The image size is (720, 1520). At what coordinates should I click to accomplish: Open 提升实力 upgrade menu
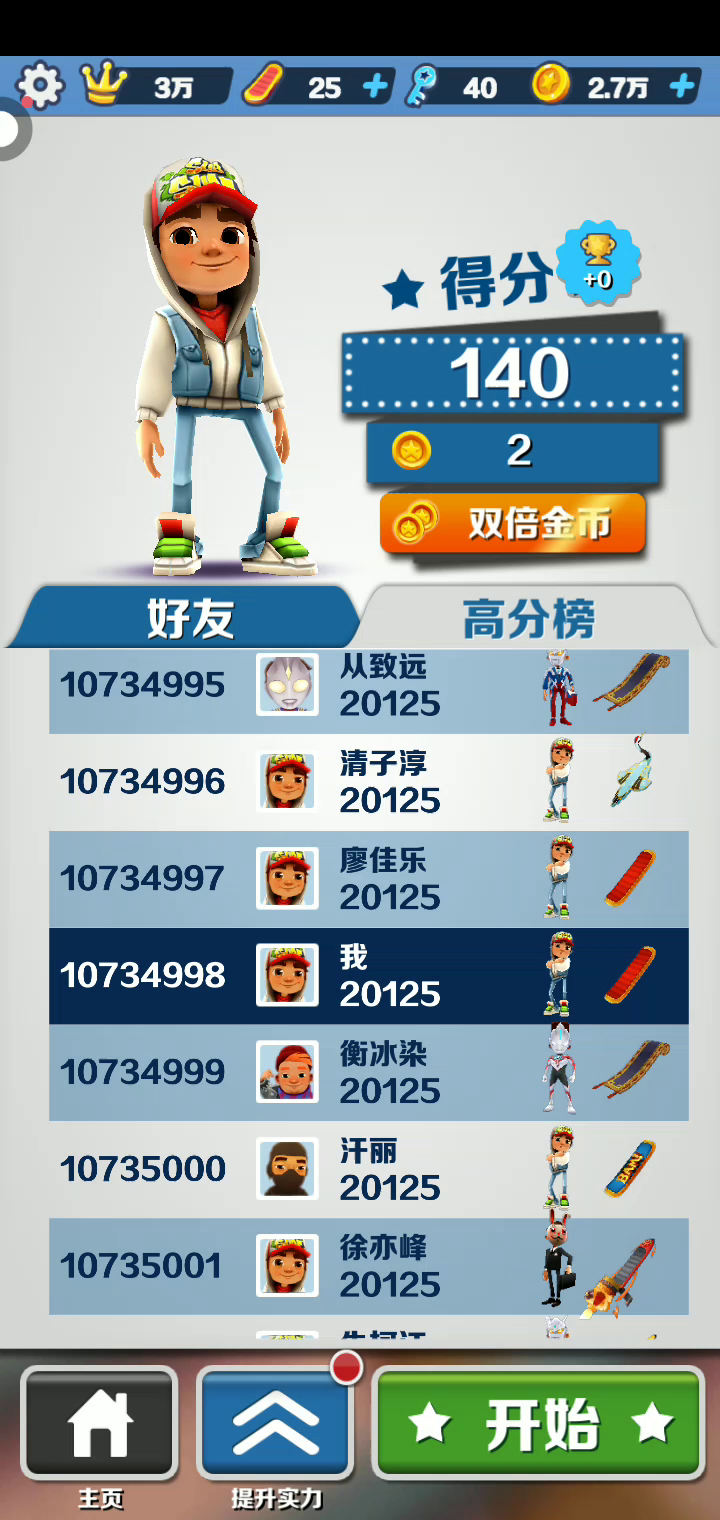point(275,1424)
